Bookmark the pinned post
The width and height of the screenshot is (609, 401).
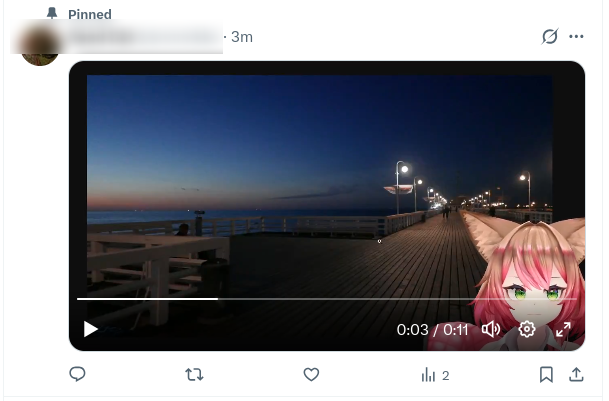546,375
